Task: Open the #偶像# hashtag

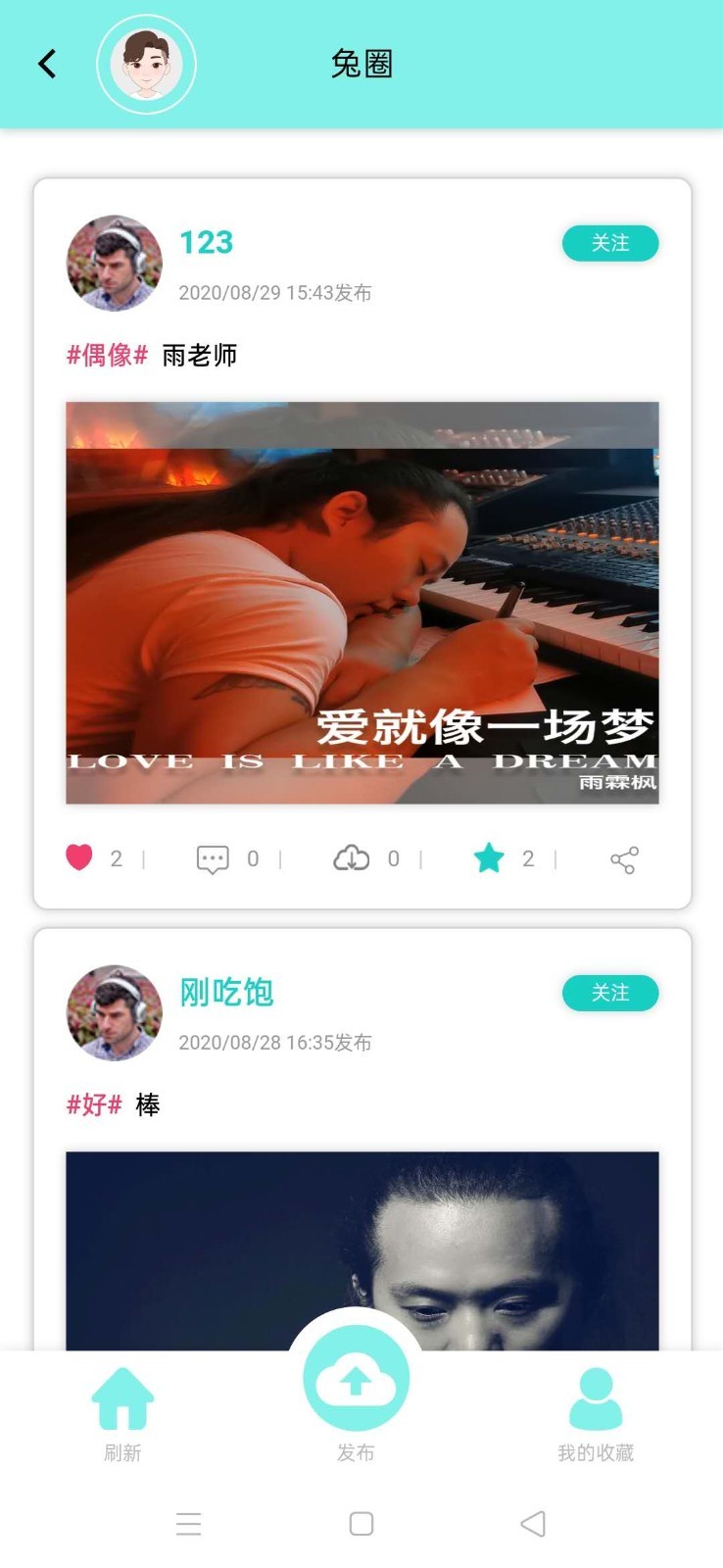Action: click(x=107, y=356)
